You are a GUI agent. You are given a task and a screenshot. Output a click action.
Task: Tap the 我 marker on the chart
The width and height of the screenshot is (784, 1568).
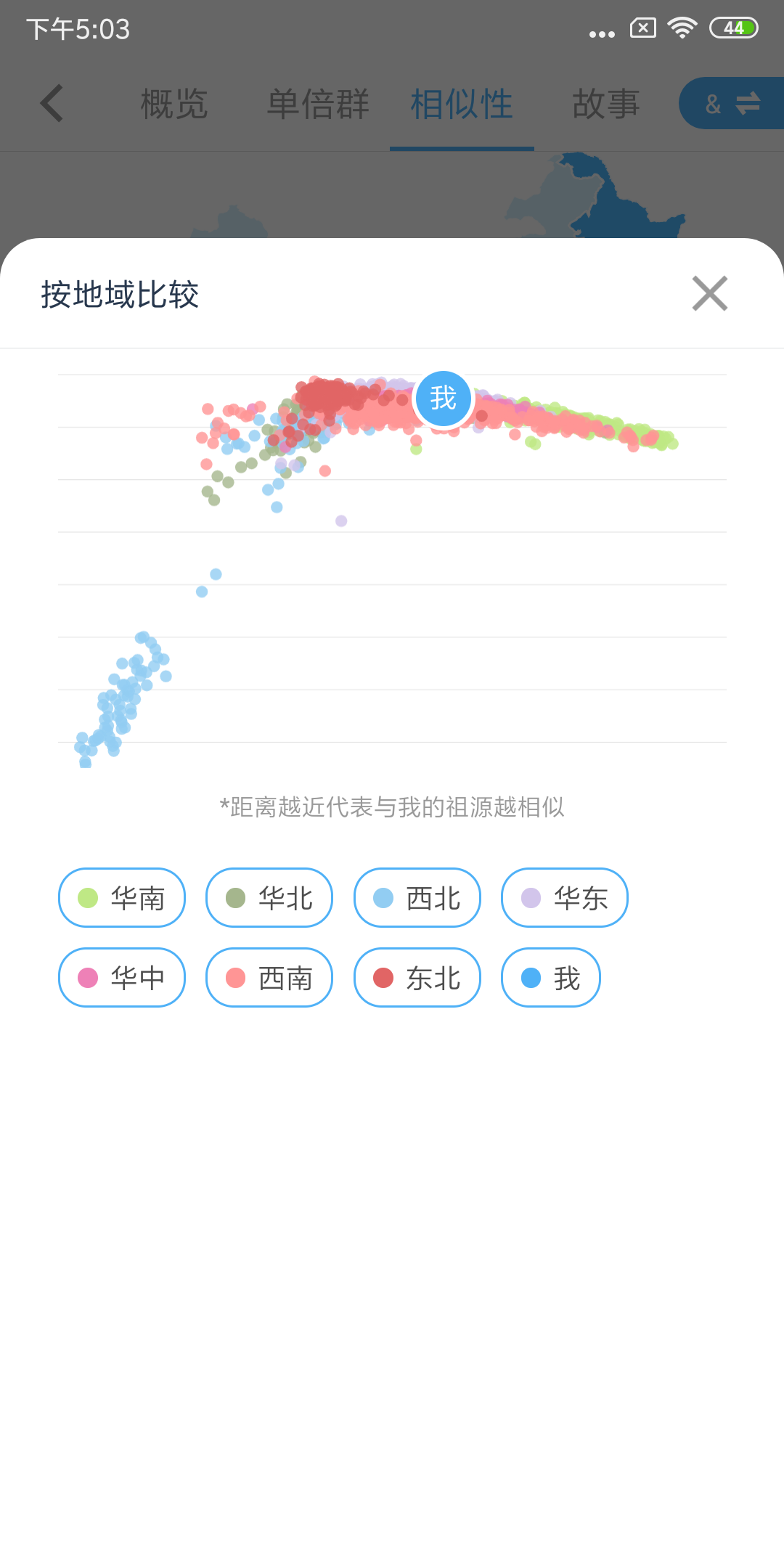click(x=444, y=399)
